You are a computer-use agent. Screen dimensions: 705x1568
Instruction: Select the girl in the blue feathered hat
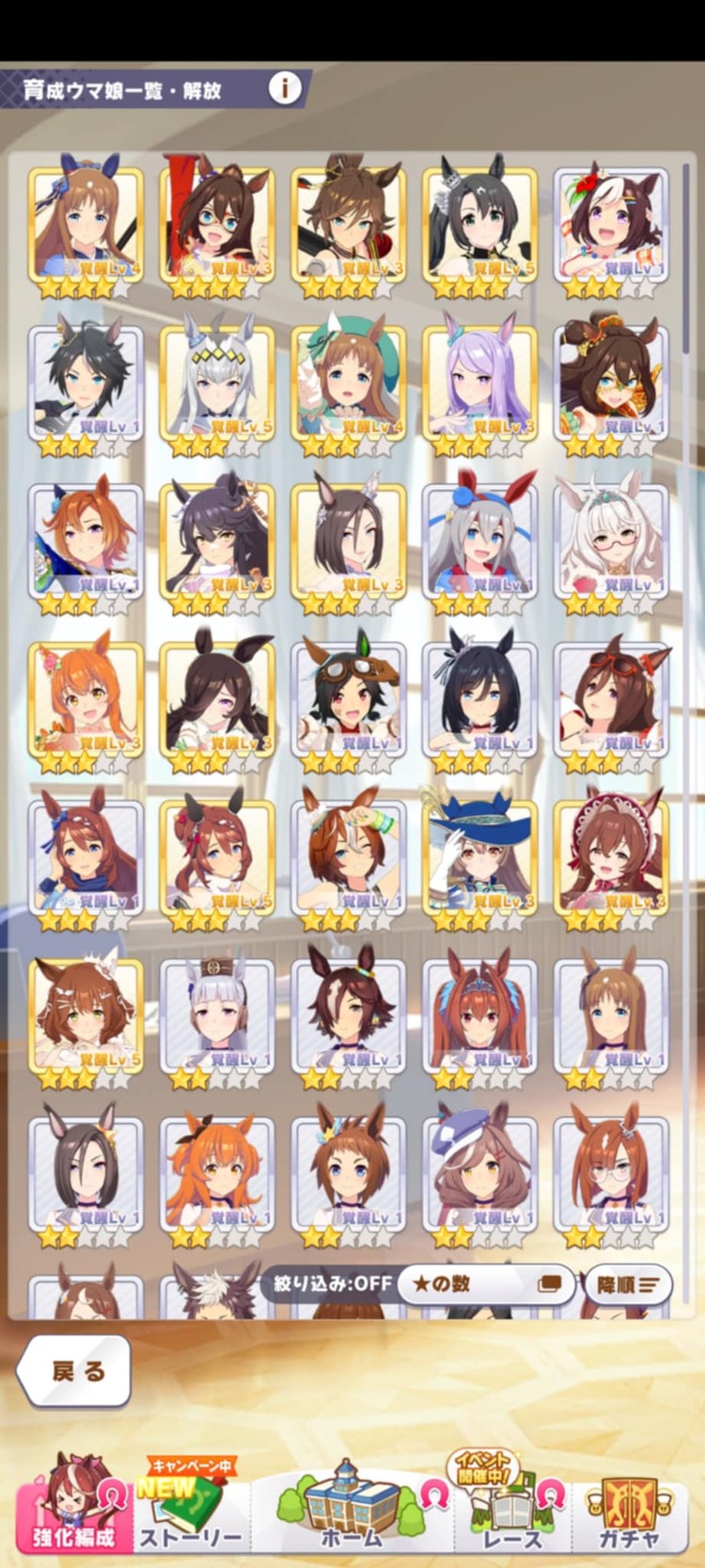(479, 858)
